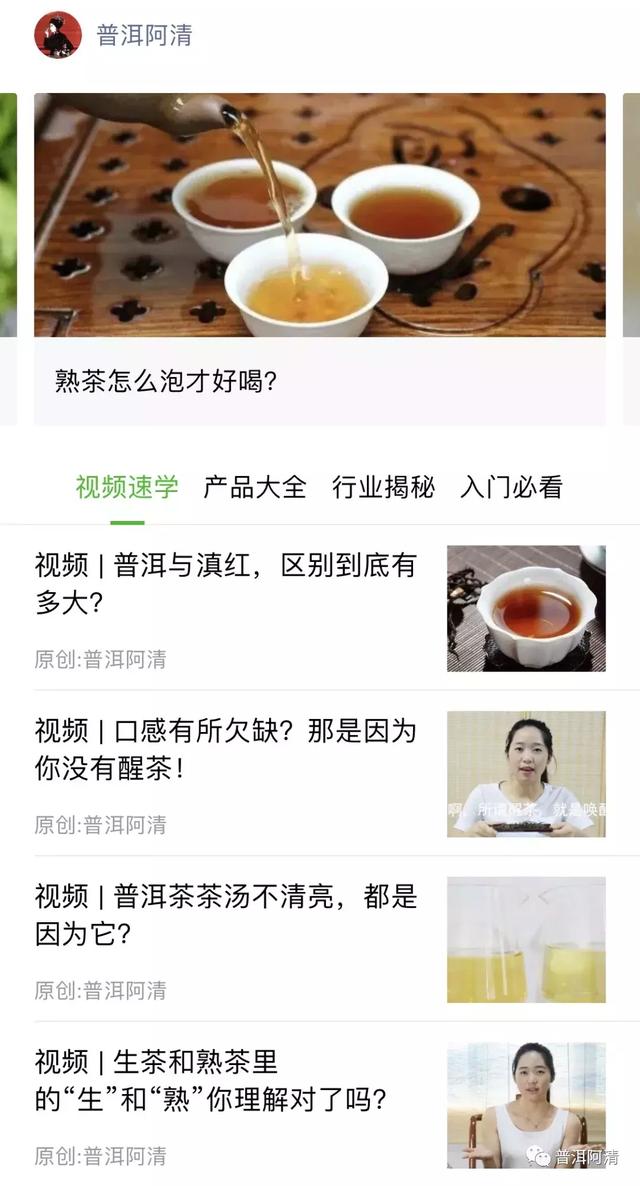This screenshot has height=1186, width=640.
Task: Select the 行业揭秘 tab
Action: pos(384,487)
